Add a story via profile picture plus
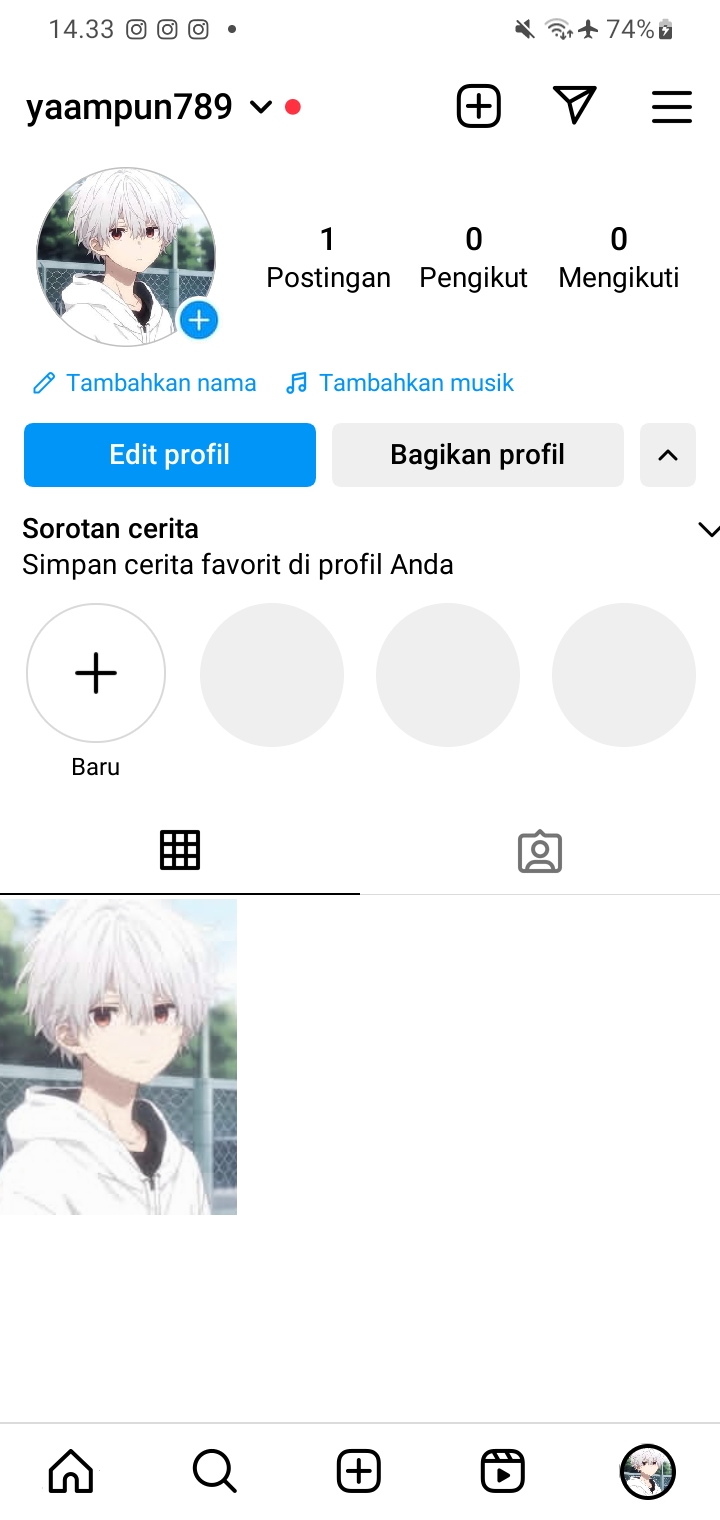This screenshot has width=720, height=1520. [x=199, y=320]
